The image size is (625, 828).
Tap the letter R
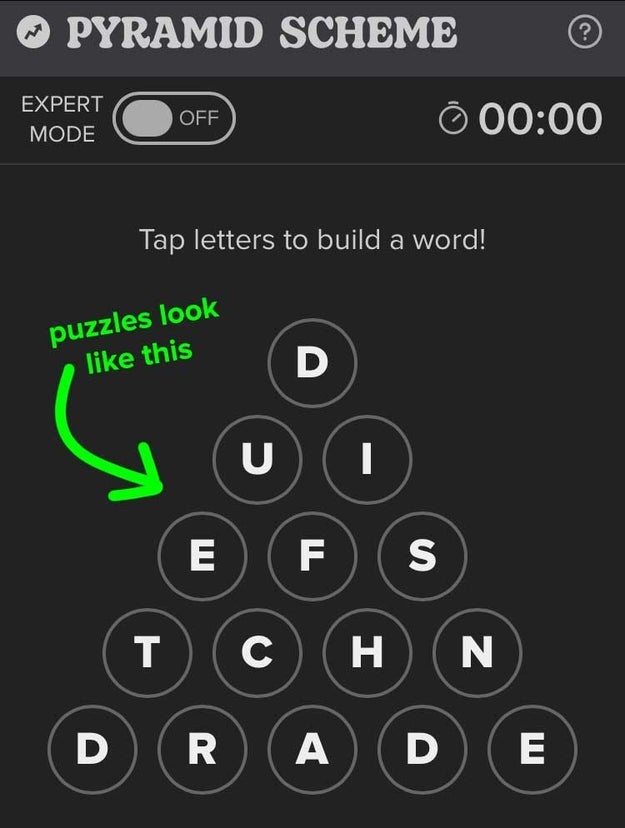coord(202,749)
